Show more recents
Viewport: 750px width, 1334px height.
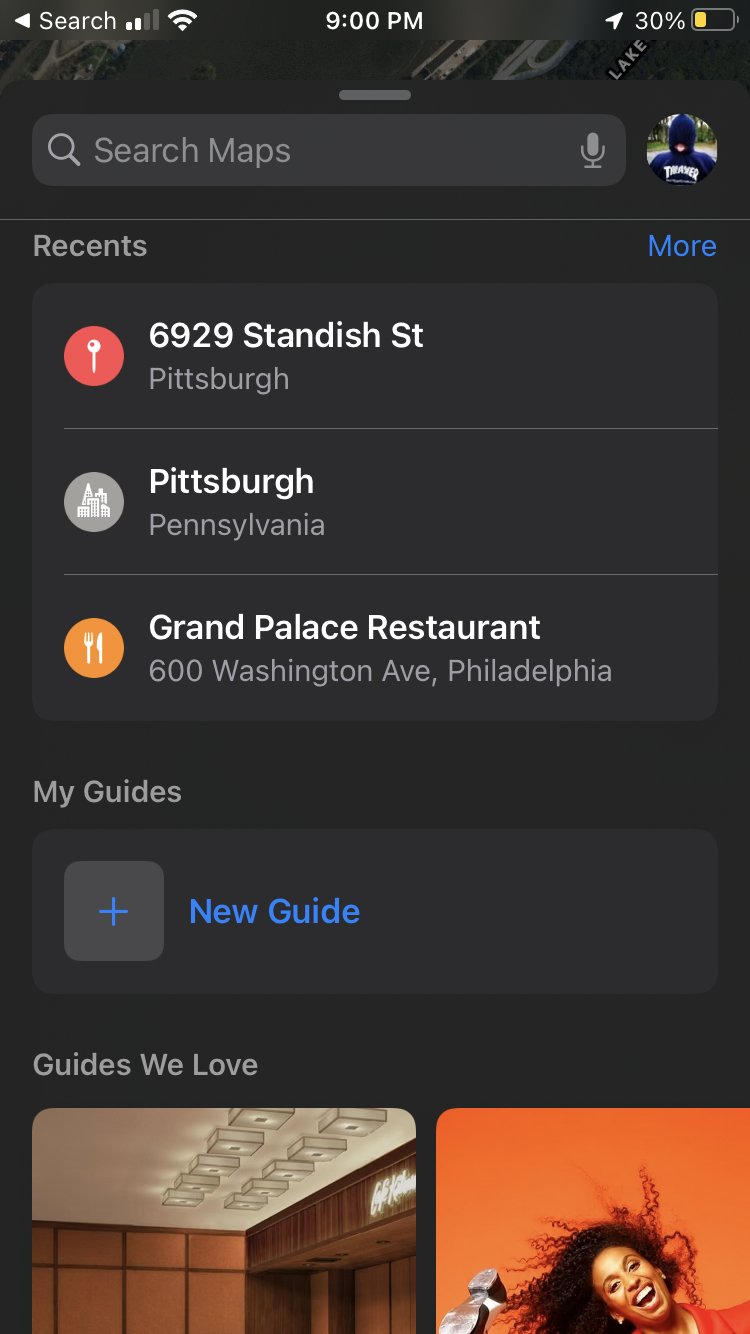[681, 246]
